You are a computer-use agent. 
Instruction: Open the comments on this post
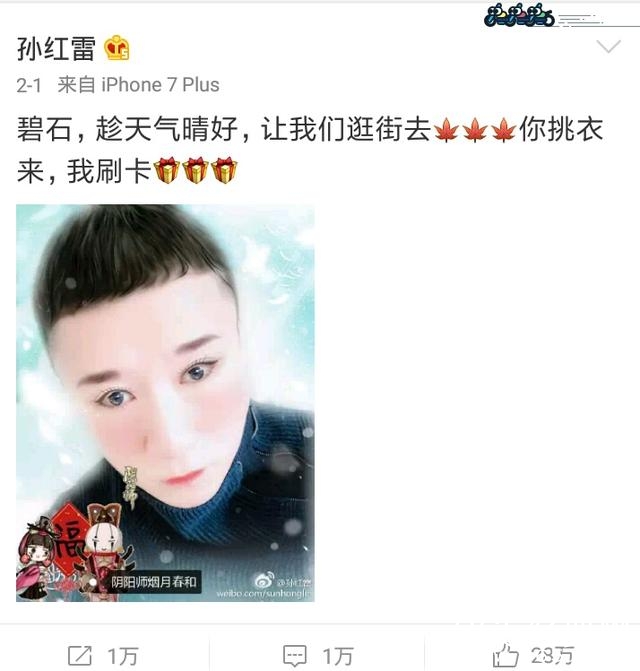[318, 655]
